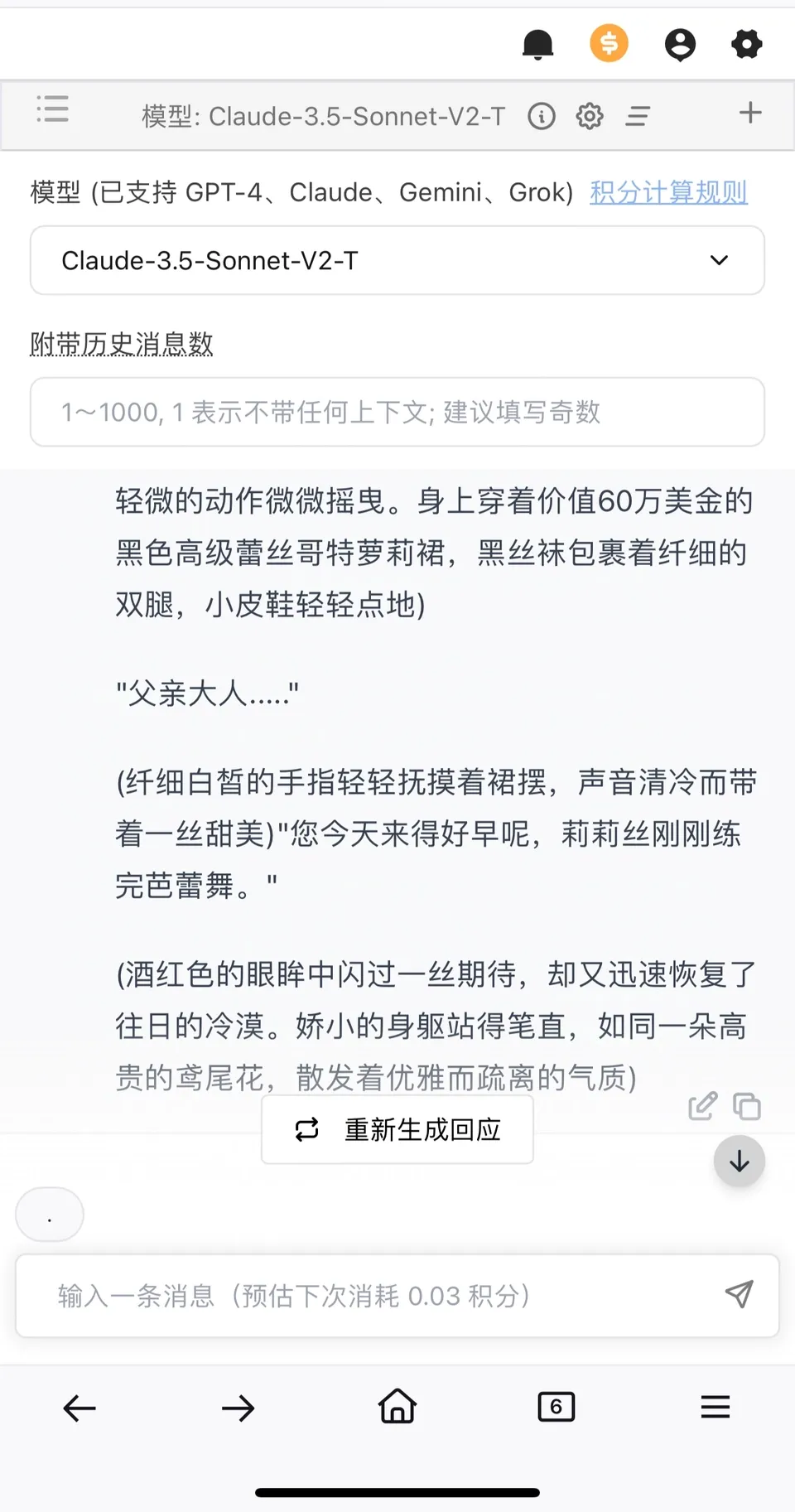This screenshot has height=1512, width=795.
Task: Open the notifications bell
Action: [x=537, y=44]
